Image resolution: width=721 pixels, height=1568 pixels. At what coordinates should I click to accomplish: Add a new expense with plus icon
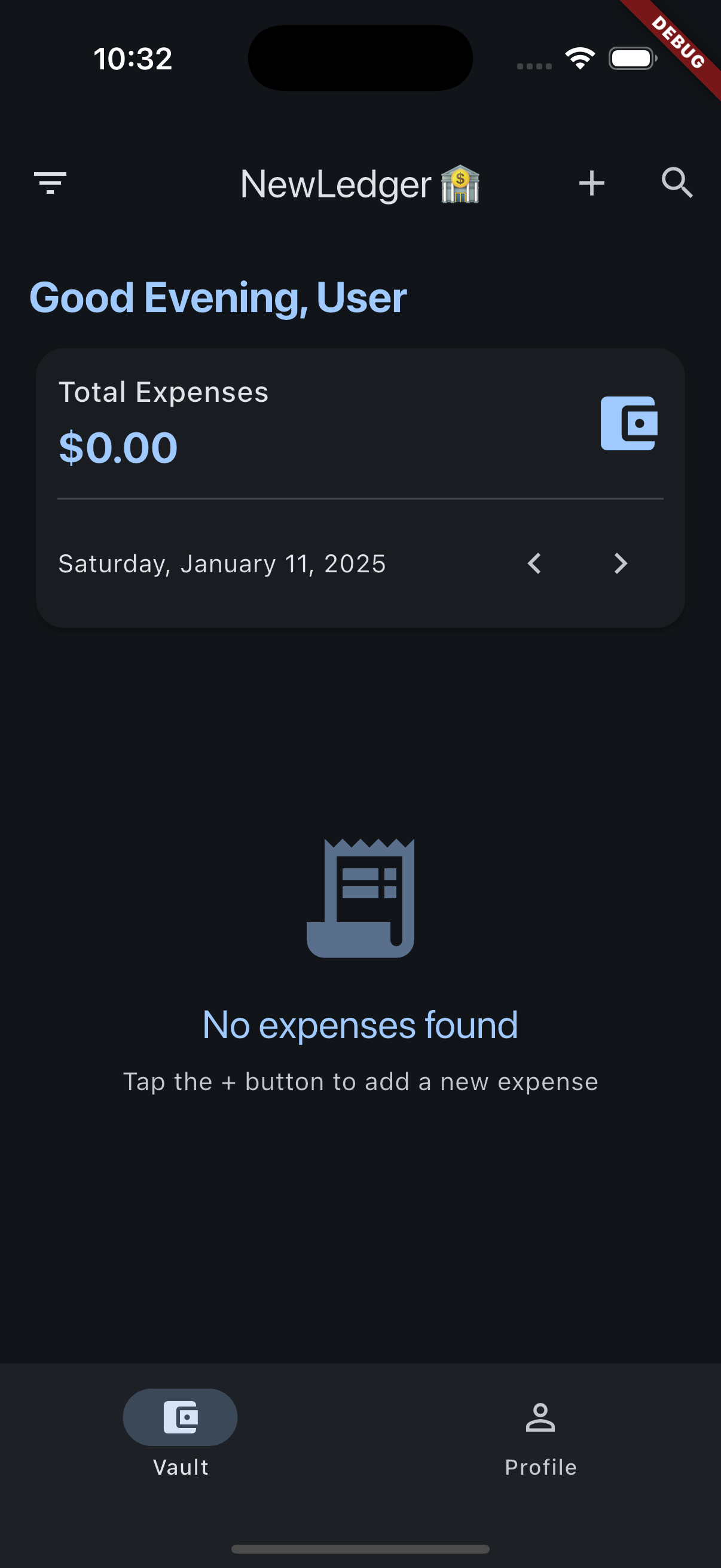(591, 182)
